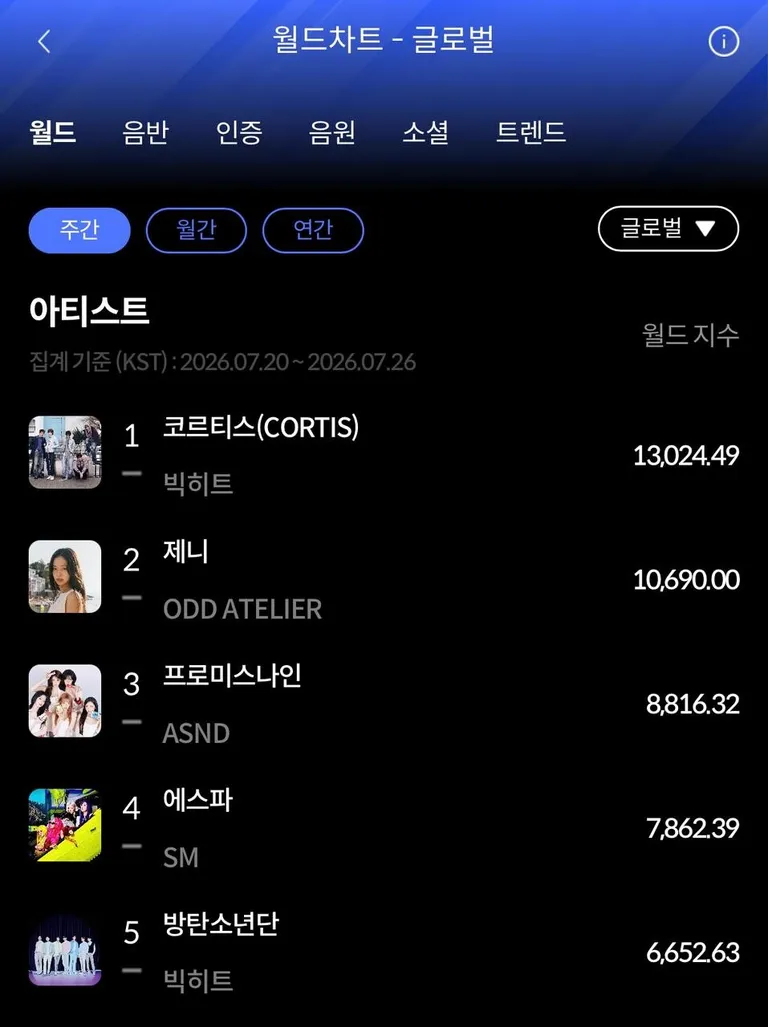Image resolution: width=768 pixels, height=1027 pixels.
Task: Select the 월드 tab
Action: coord(52,132)
